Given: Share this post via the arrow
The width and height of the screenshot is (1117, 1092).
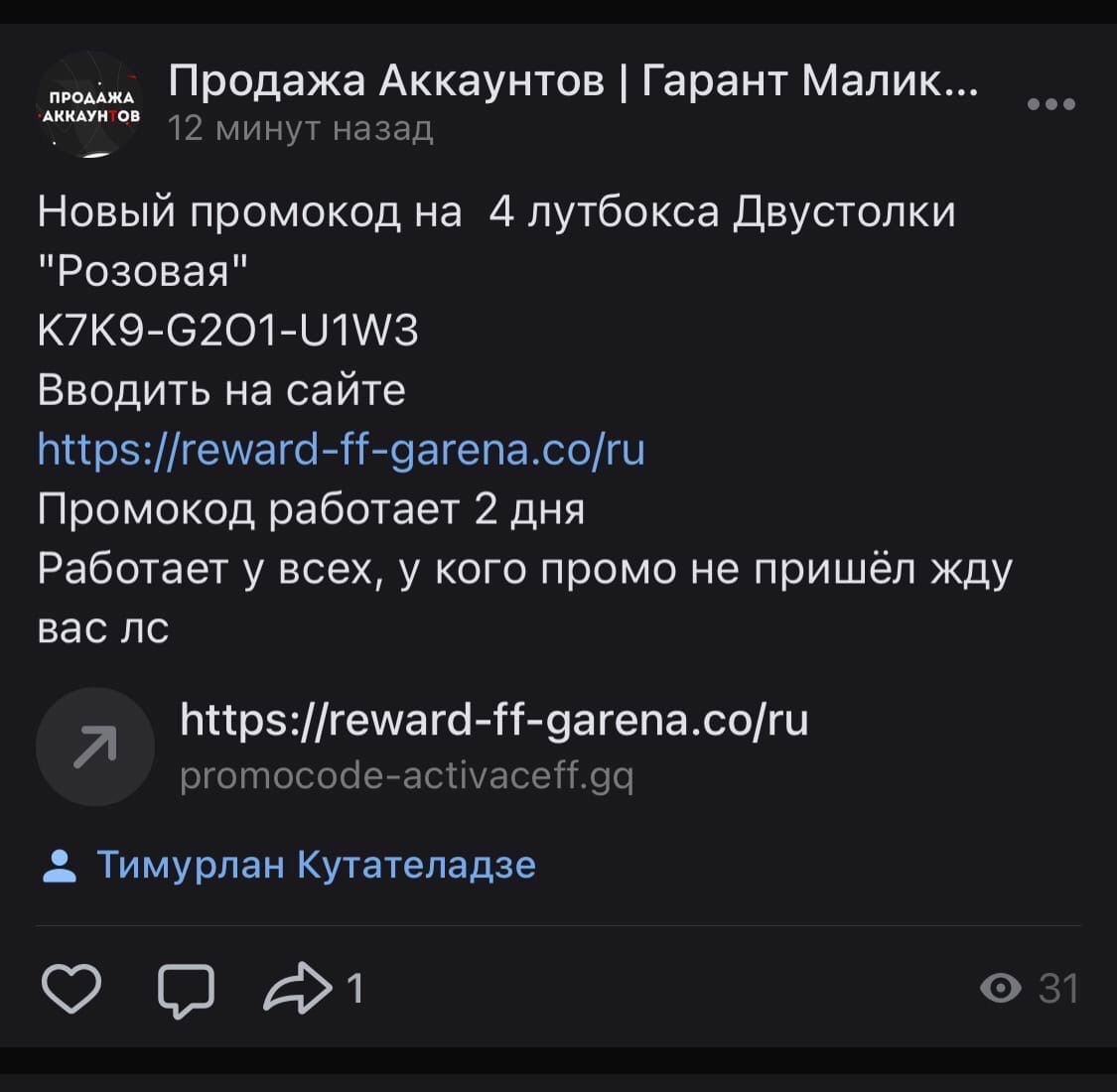Looking at the screenshot, I should tap(298, 988).
